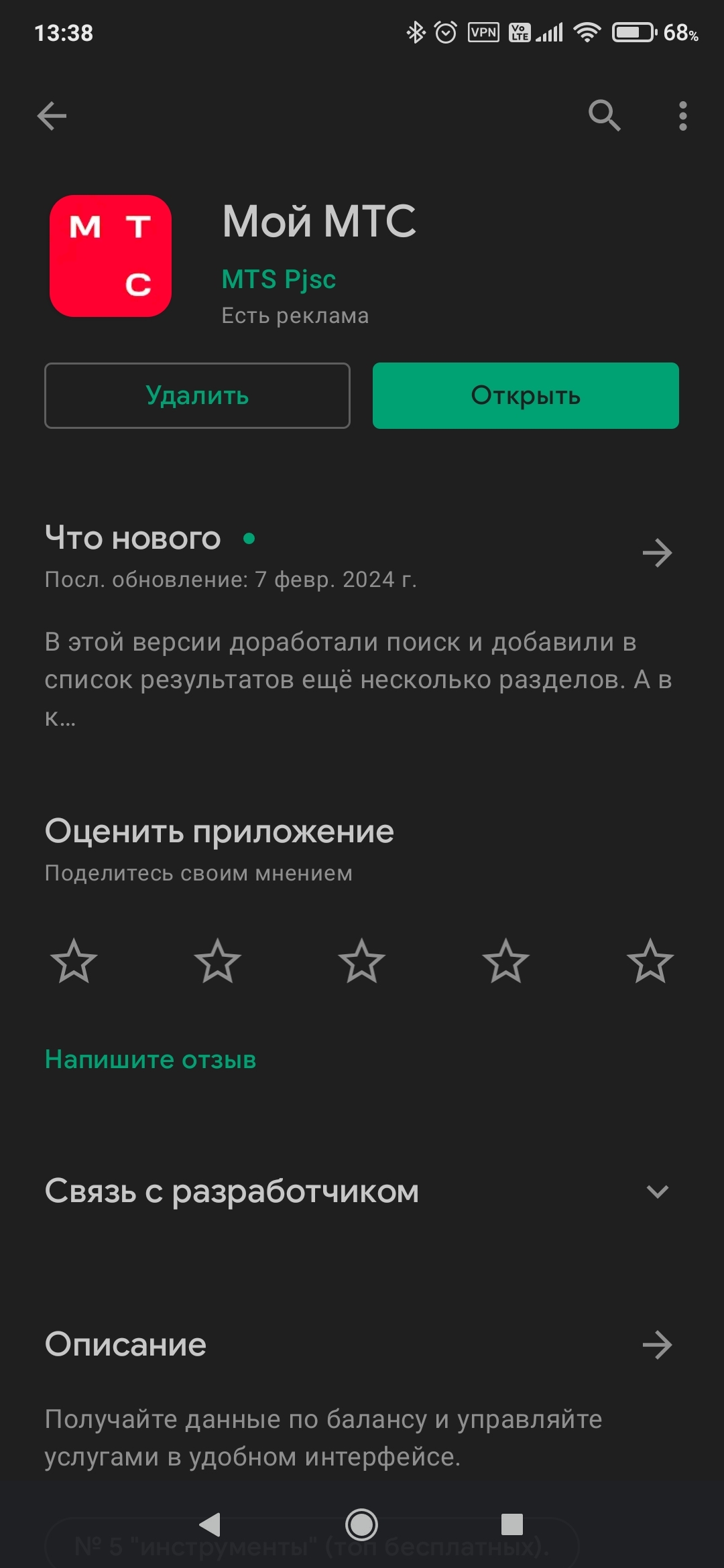The width and height of the screenshot is (724, 1568).
Task: Tap Напишите отзыв to write a review
Action: point(151,1059)
